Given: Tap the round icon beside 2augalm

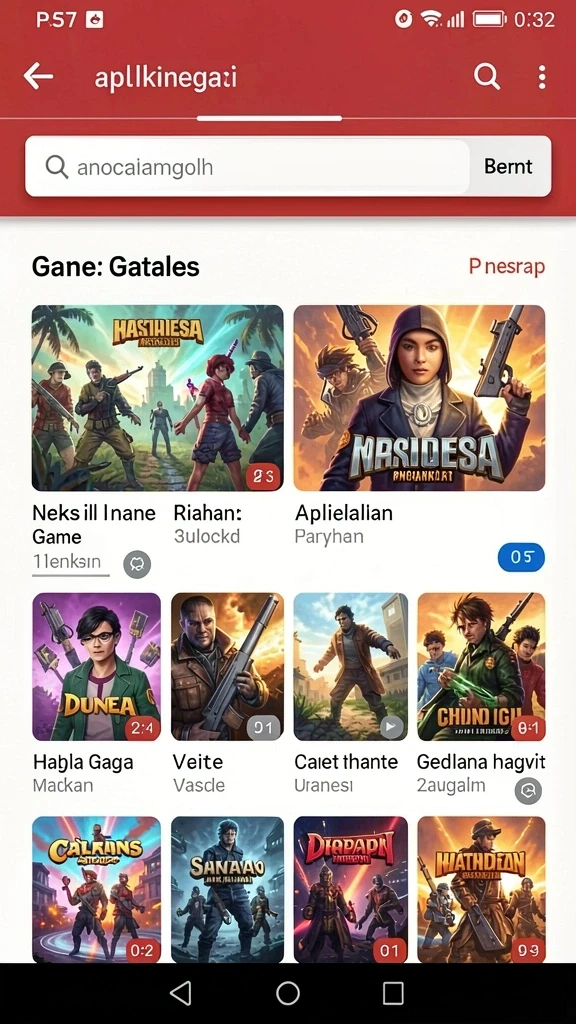Looking at the screenshot, I should pyautogui.click(x=528, y=791).
